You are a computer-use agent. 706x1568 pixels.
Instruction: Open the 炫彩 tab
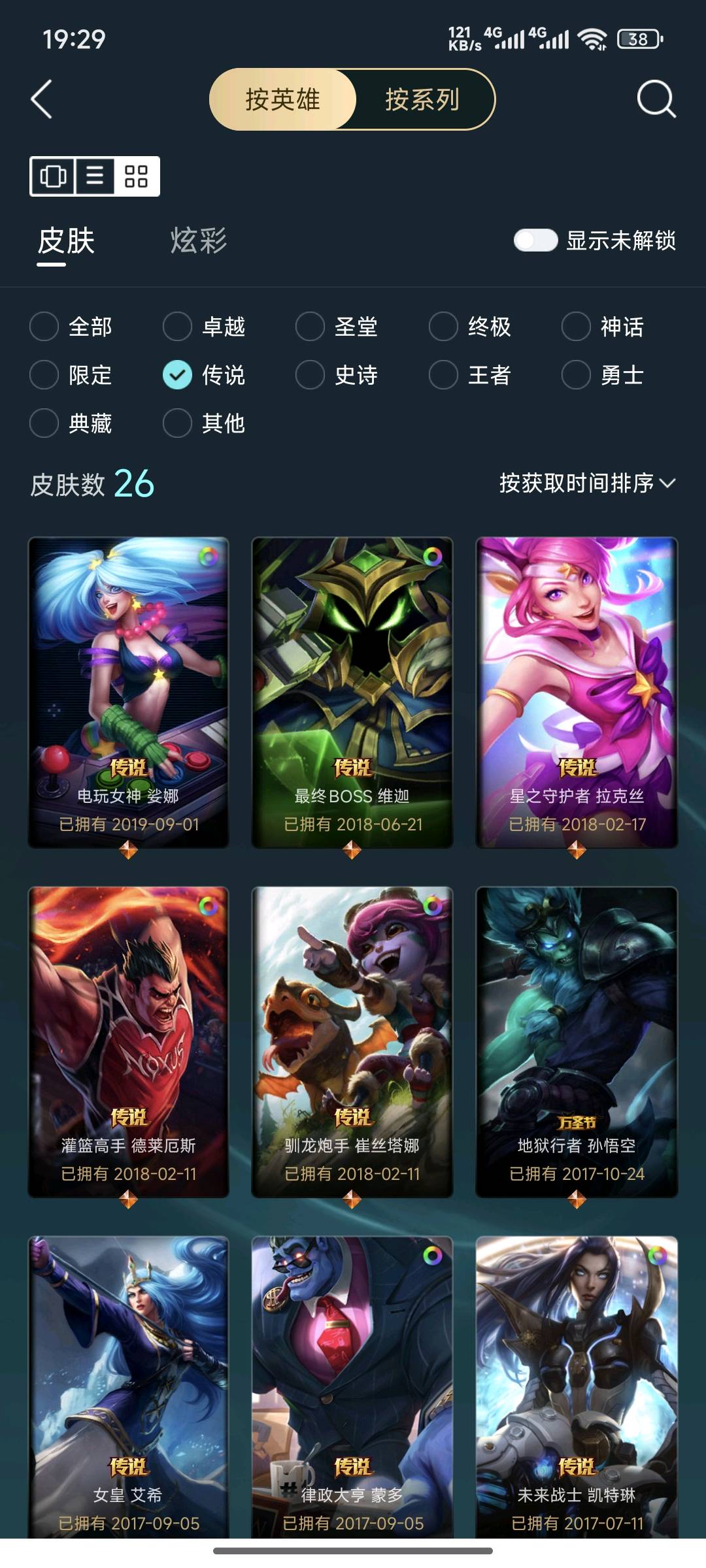tap(199, 240)
